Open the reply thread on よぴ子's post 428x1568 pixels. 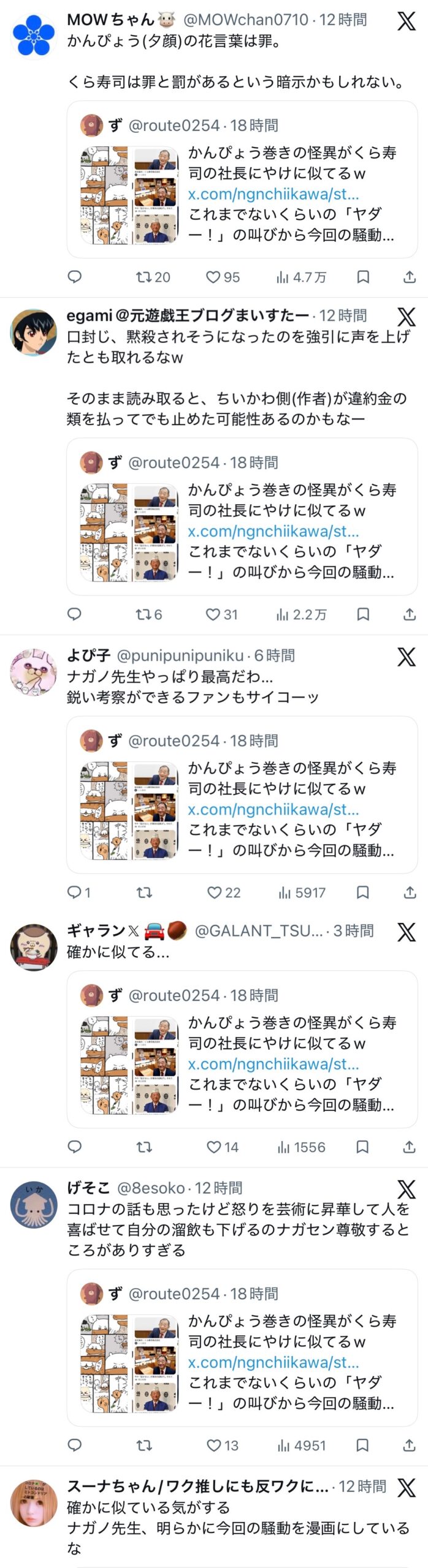pyautogui.click(x=78, y=892)
